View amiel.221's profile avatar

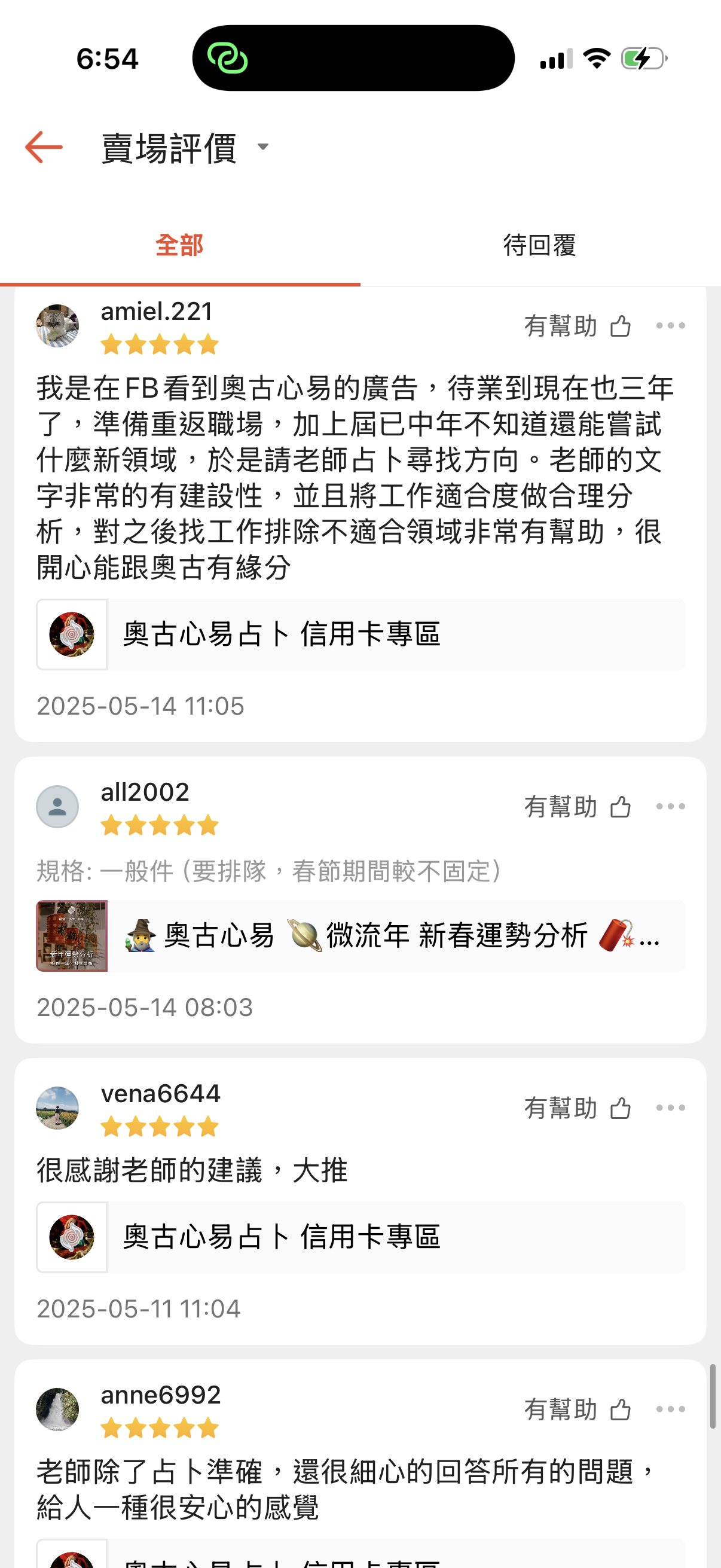point(58,327)
